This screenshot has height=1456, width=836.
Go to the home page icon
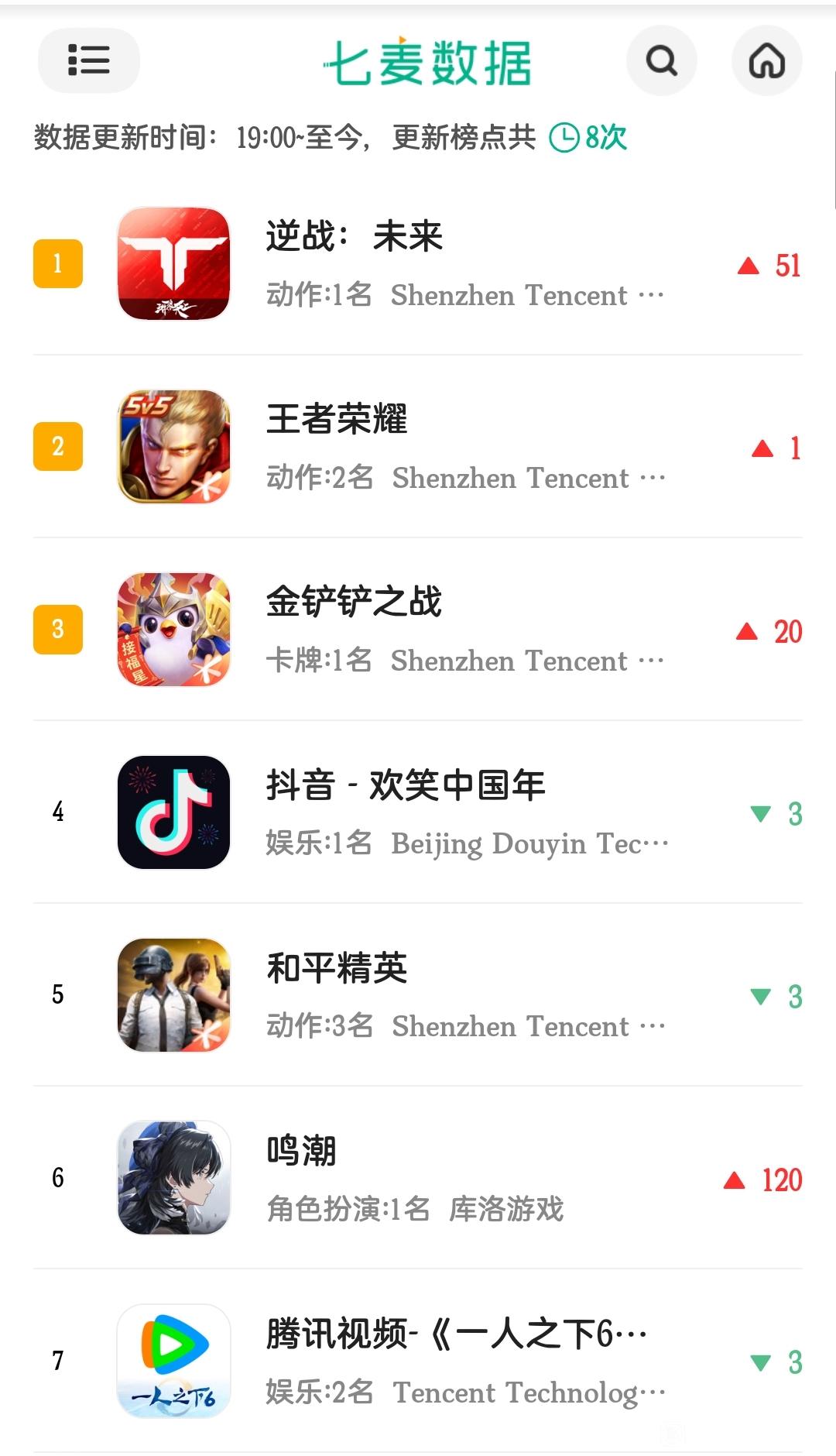(x=766, y=60)
